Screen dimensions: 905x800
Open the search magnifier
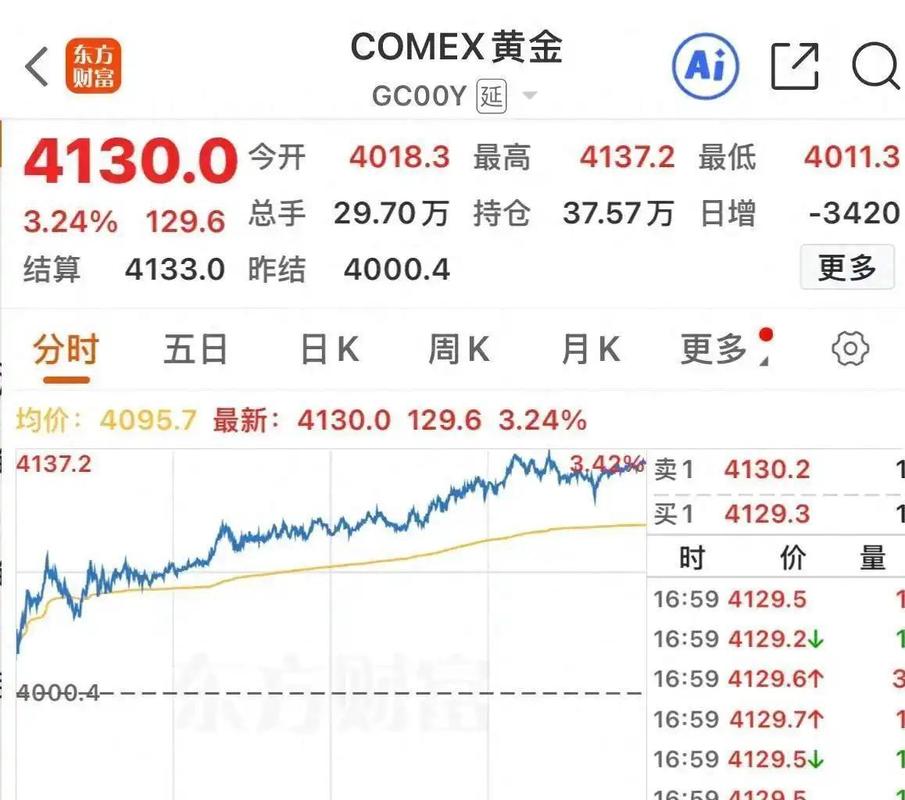876,66
